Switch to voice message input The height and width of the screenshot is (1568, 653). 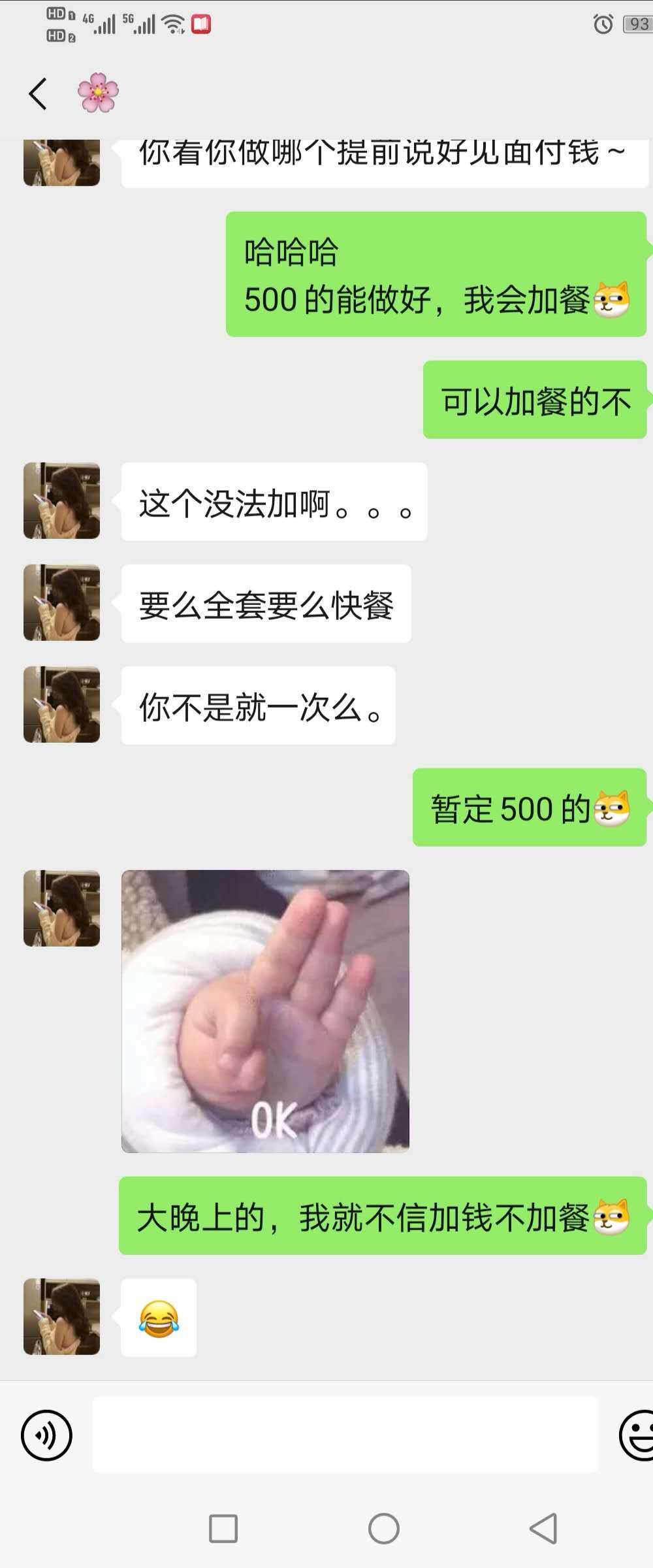click(46, 1435)
